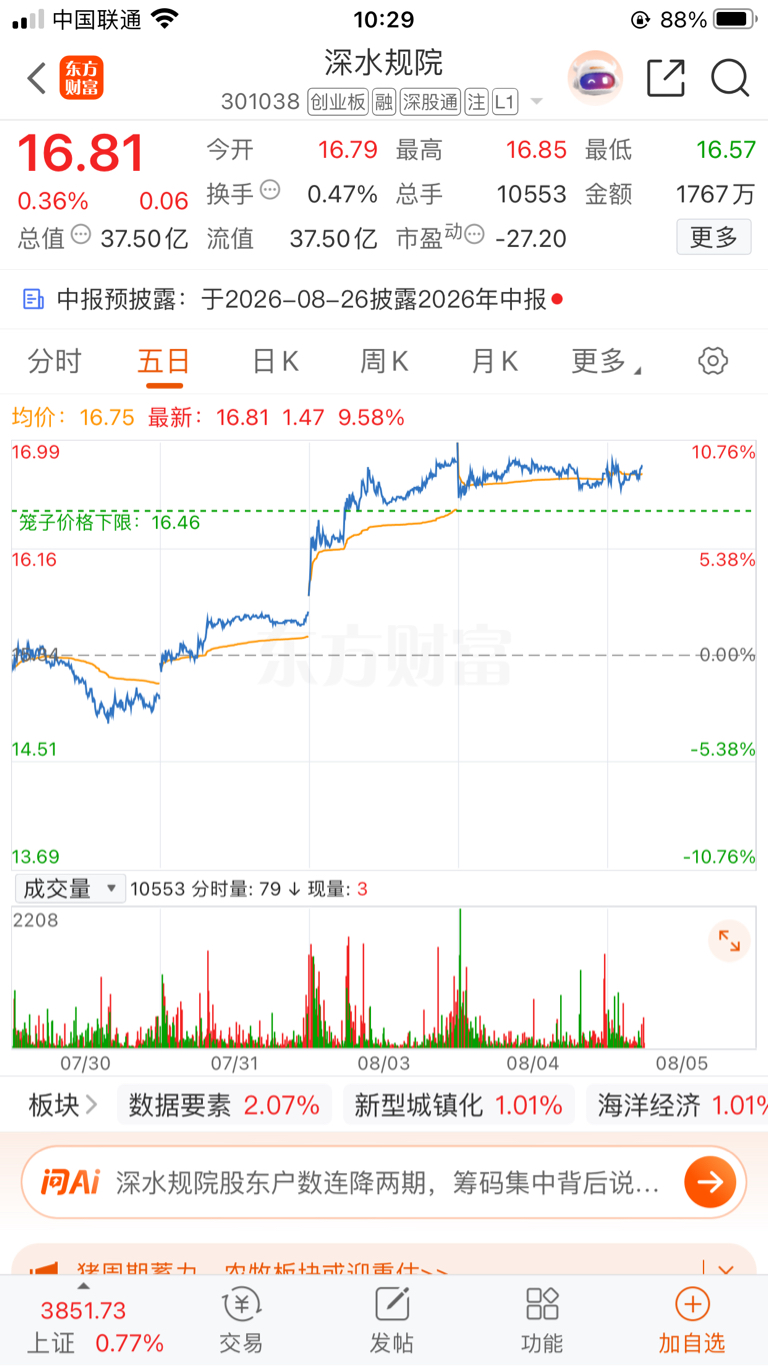
Task: Switch to the 分时 chart tab
Action: [x=55, y=361]
